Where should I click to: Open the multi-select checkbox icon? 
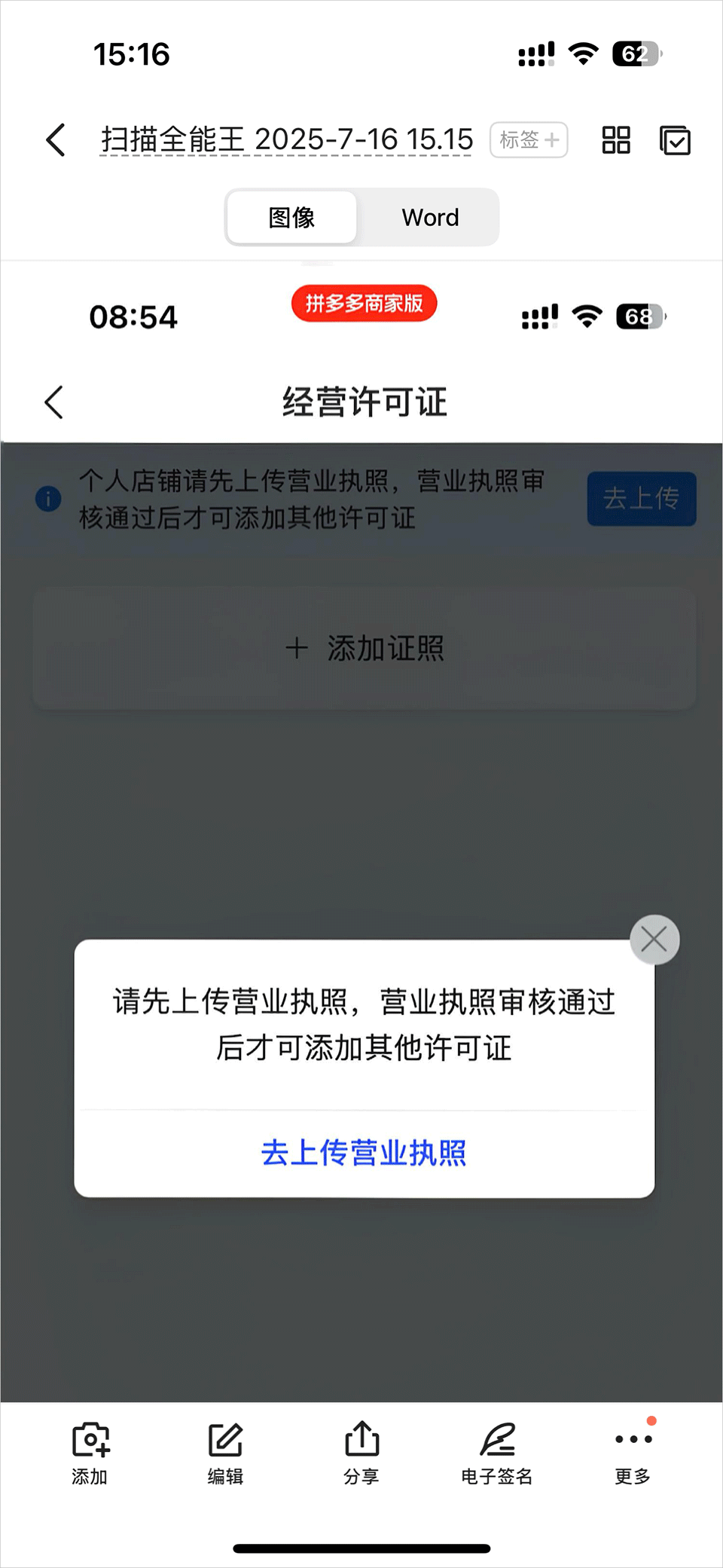point(674,140)
